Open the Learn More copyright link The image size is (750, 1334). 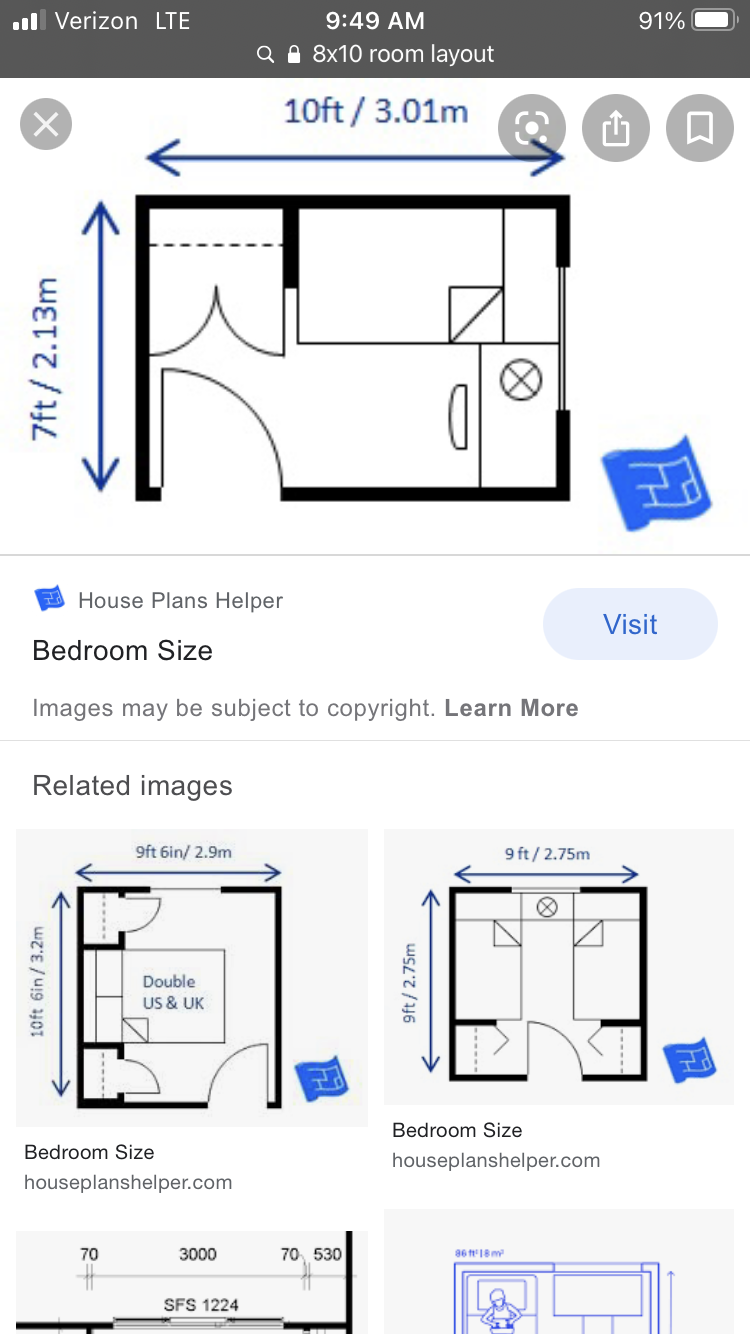tap(512, 708)
